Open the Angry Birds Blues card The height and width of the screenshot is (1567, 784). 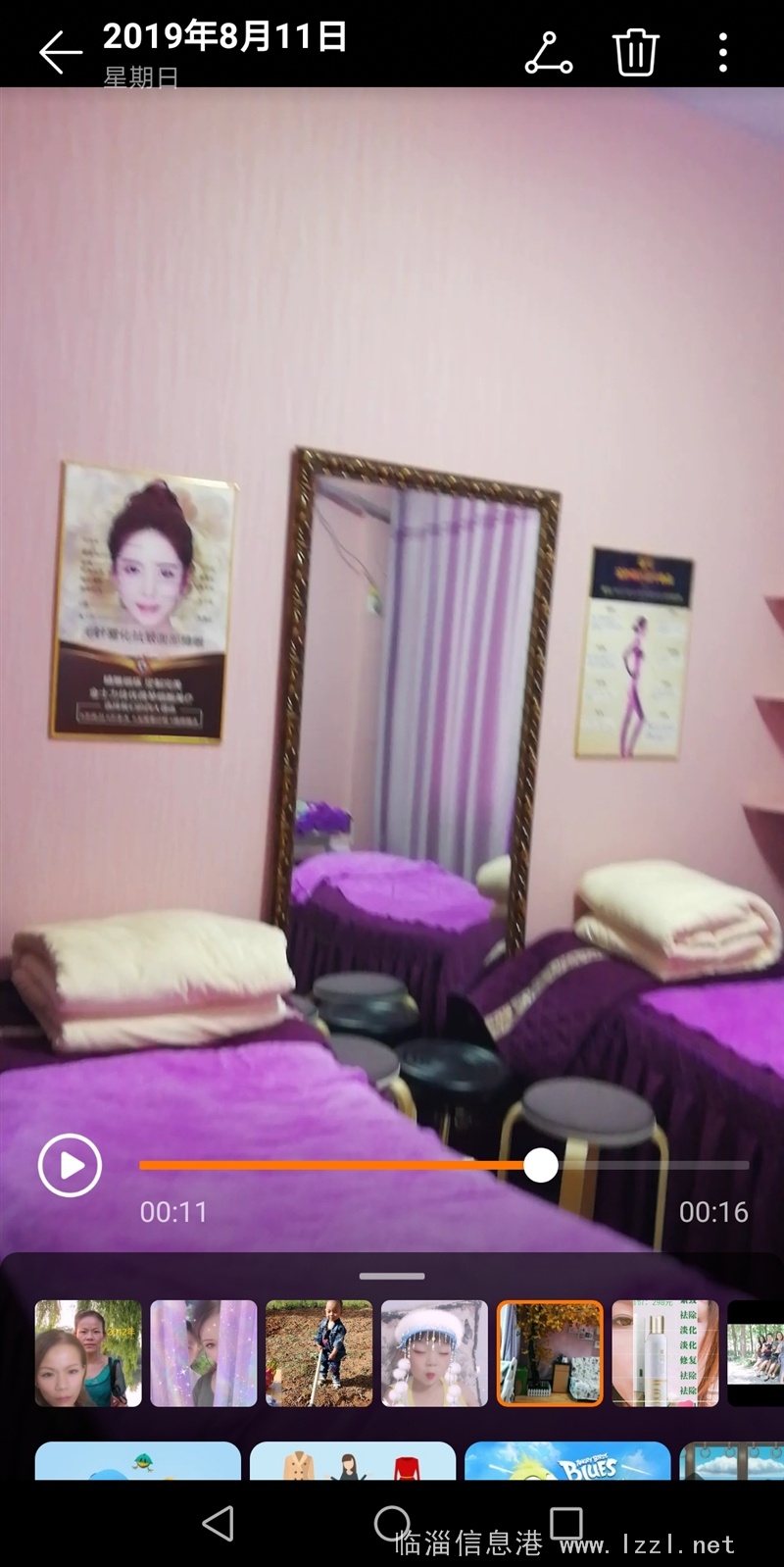pyautogui.click(x=567, y=1461)
